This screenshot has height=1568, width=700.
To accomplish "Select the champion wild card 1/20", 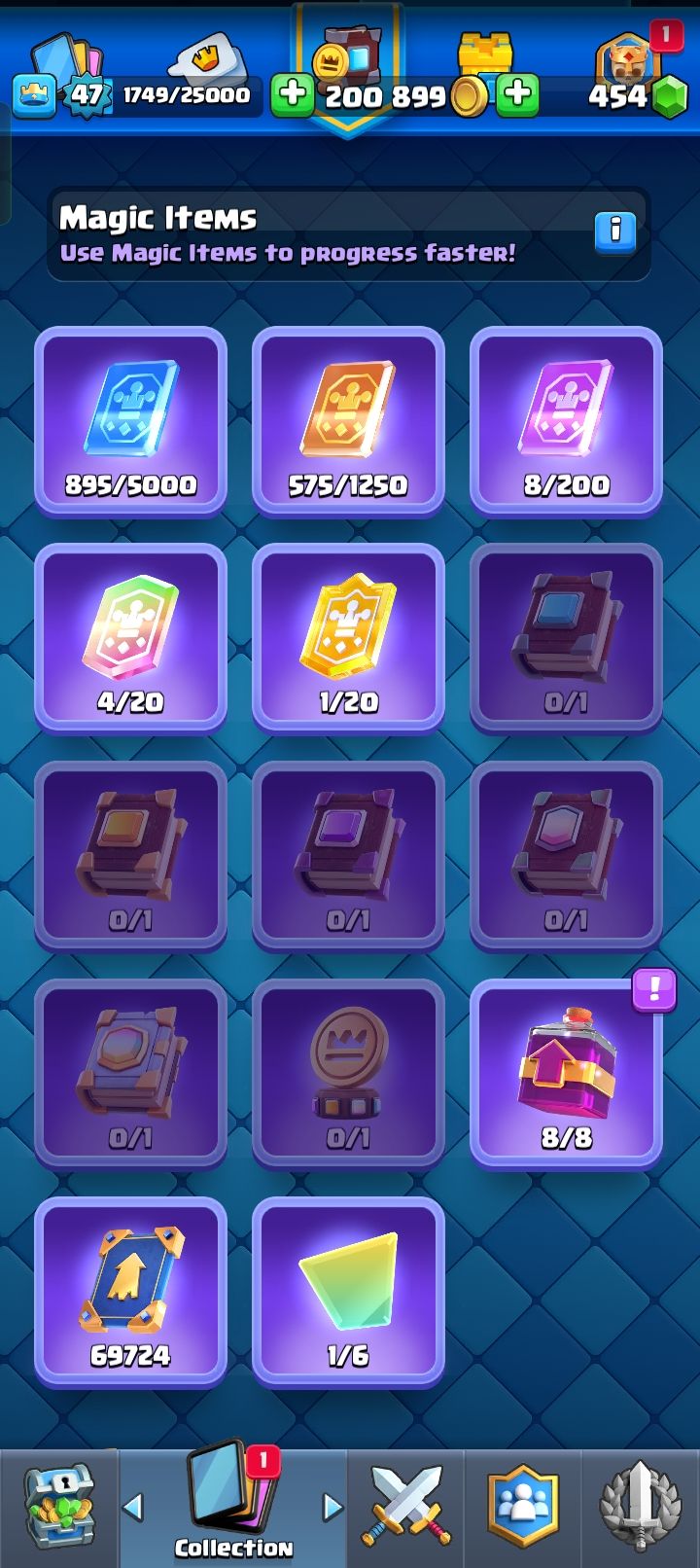I will tap(348, 637).
